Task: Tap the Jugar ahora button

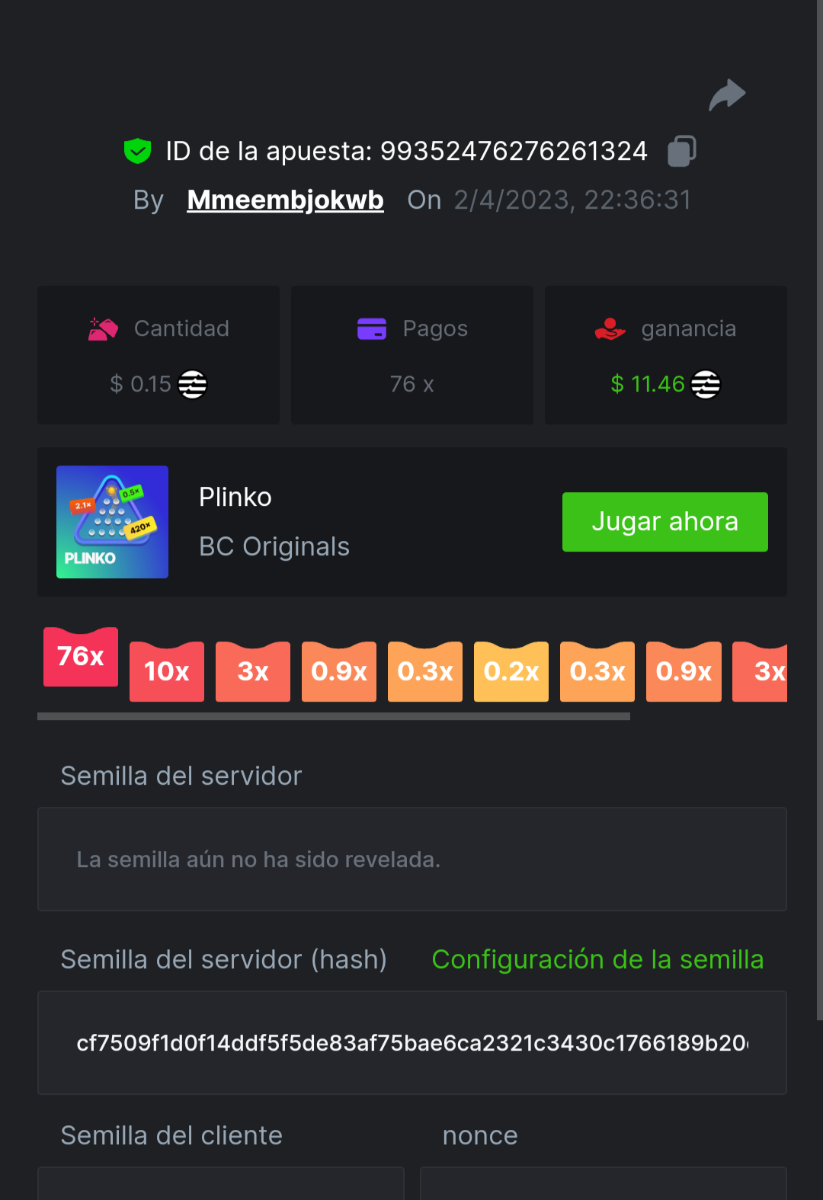Action: coord(664,521)
